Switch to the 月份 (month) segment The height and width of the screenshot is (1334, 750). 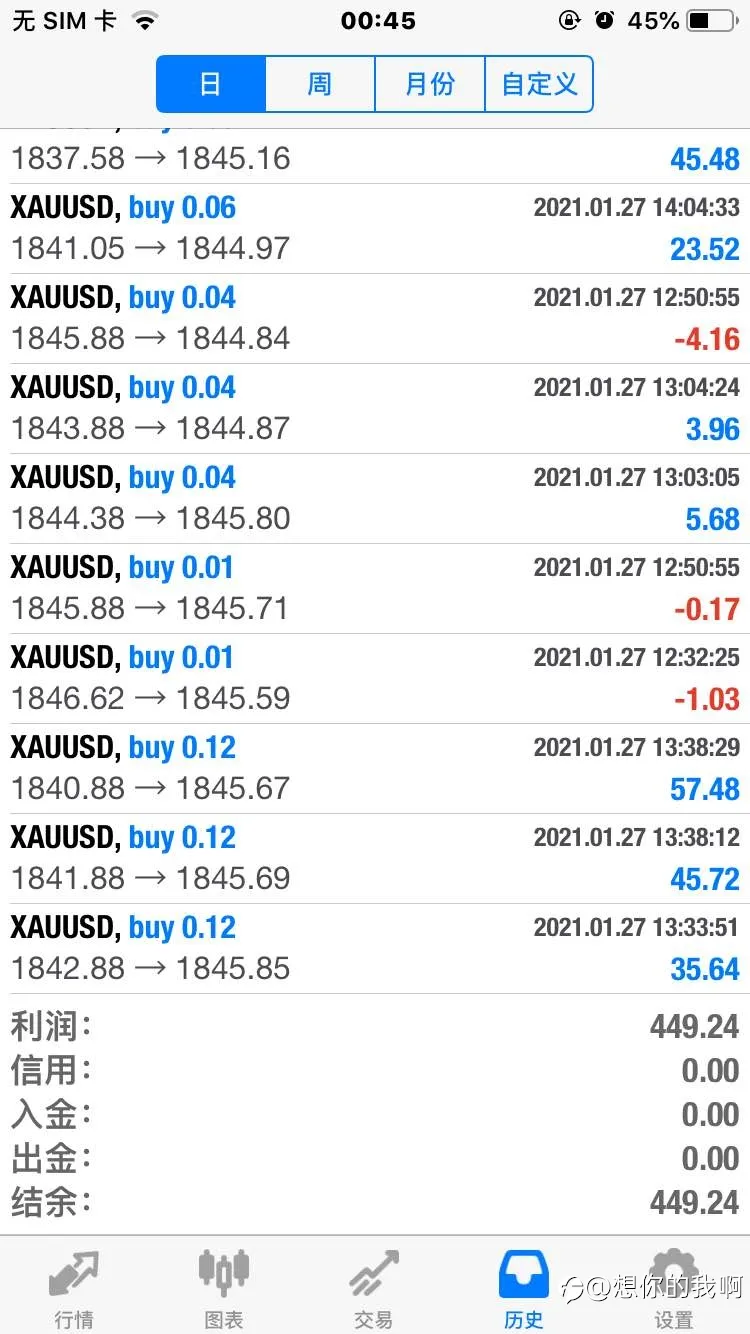click(430, 84)
